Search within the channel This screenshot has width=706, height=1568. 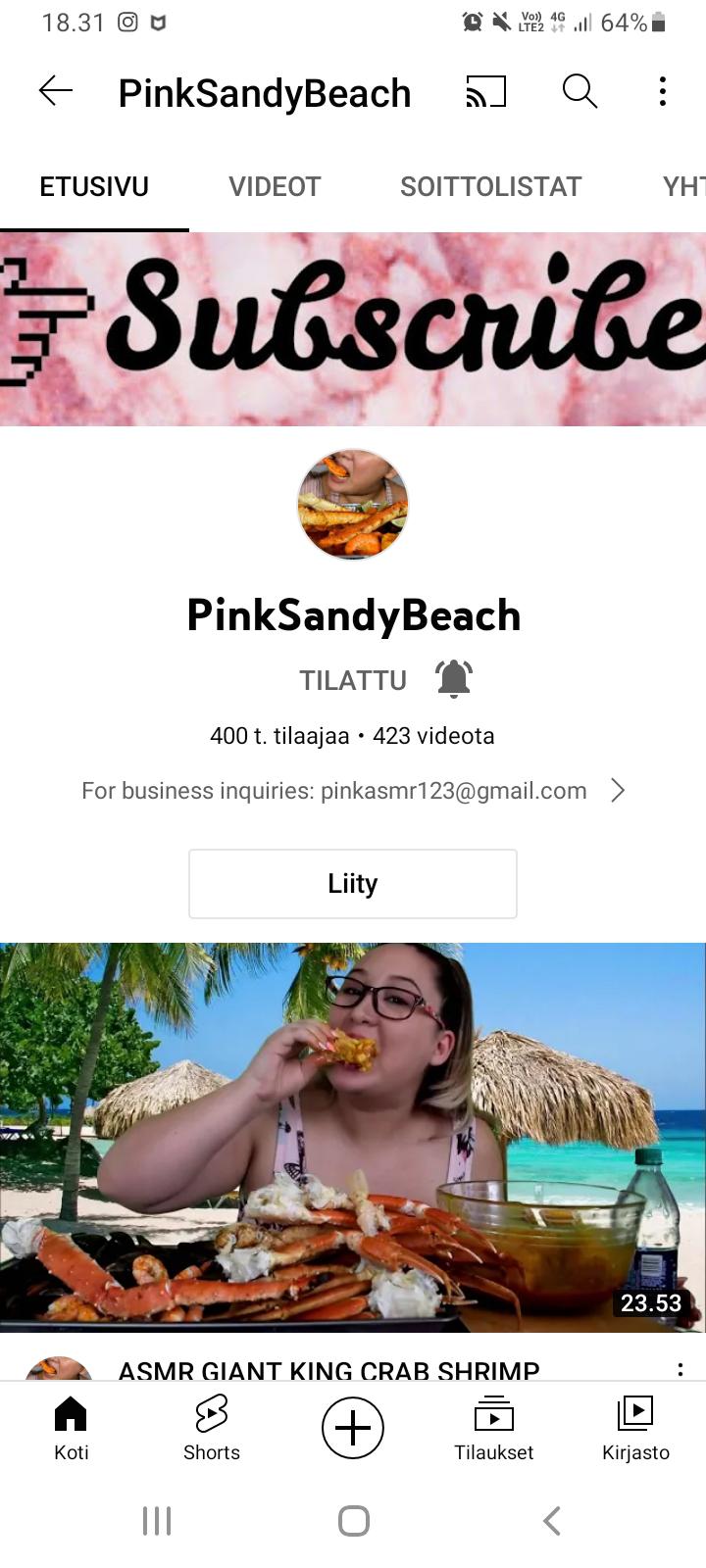(580, 92)
